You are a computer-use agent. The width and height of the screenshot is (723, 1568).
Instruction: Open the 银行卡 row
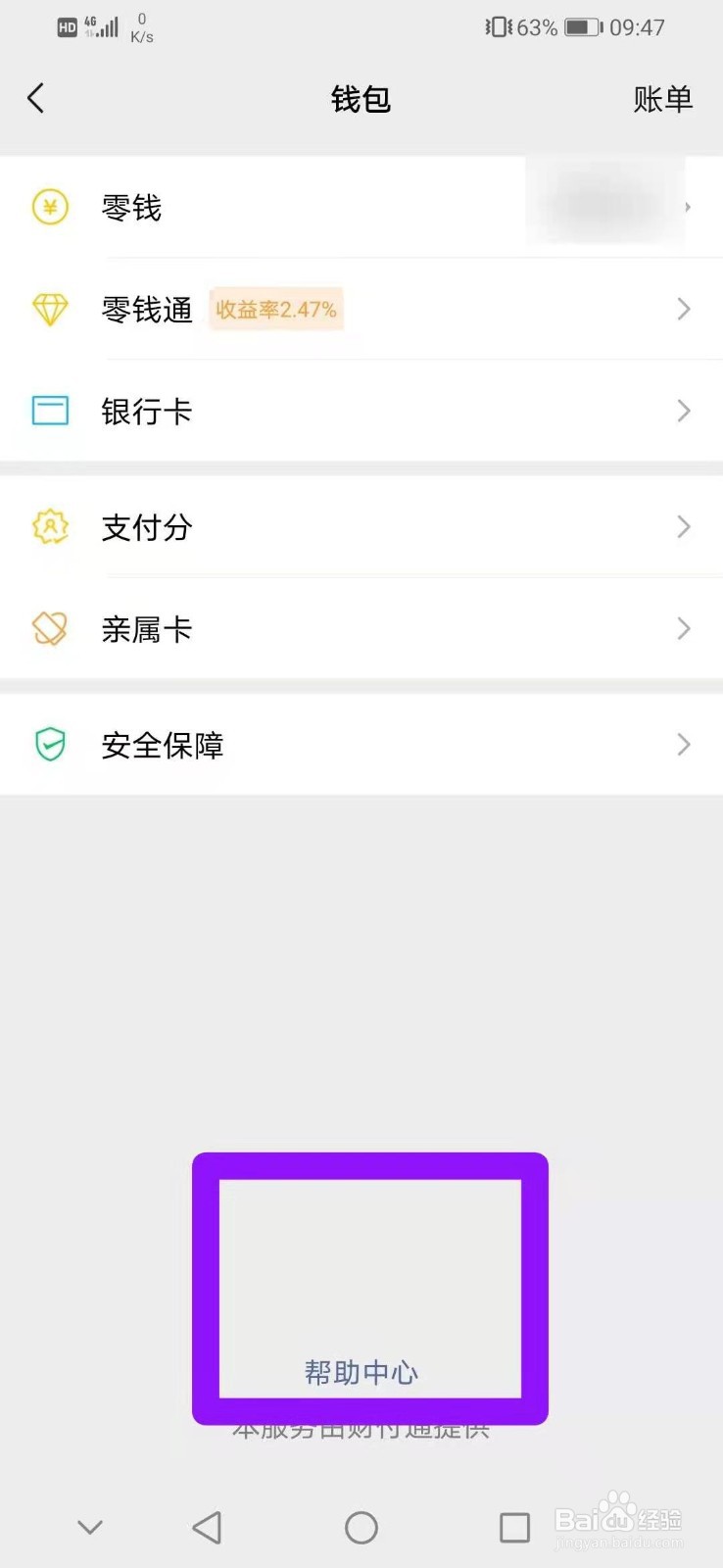[x=361, y=411]
